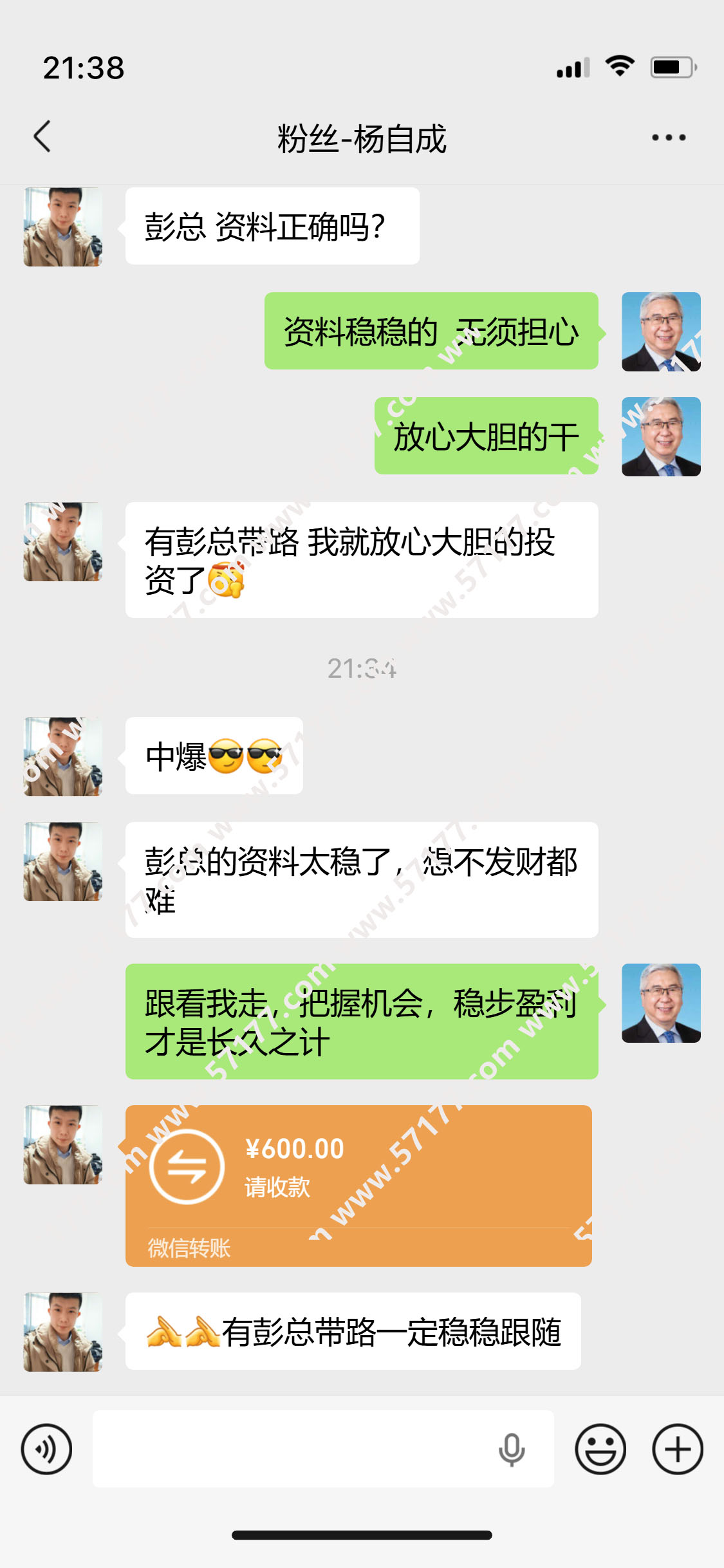
Task: Switch to voice message mode
Action: pos(46,1449)
